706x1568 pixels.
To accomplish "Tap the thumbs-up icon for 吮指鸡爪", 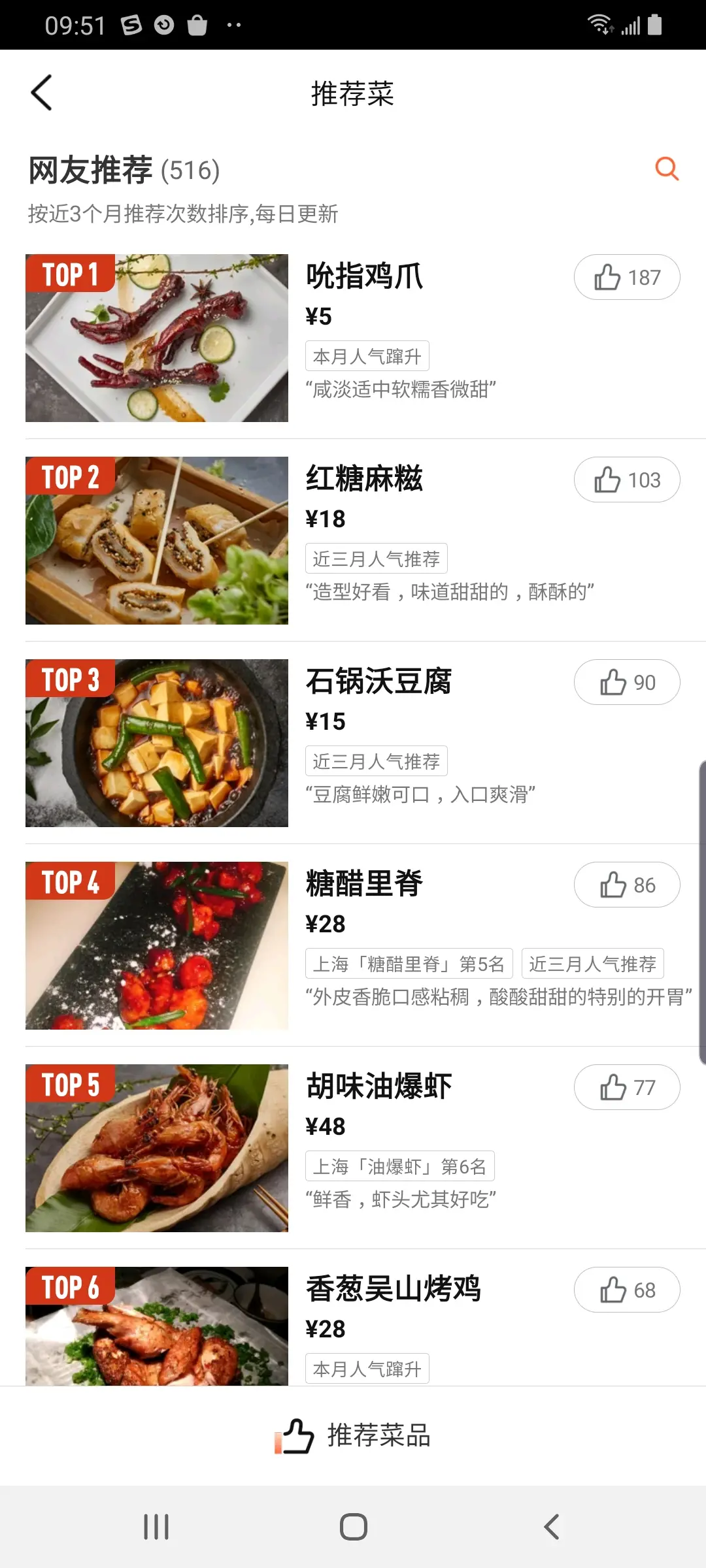I will [608, 276].
